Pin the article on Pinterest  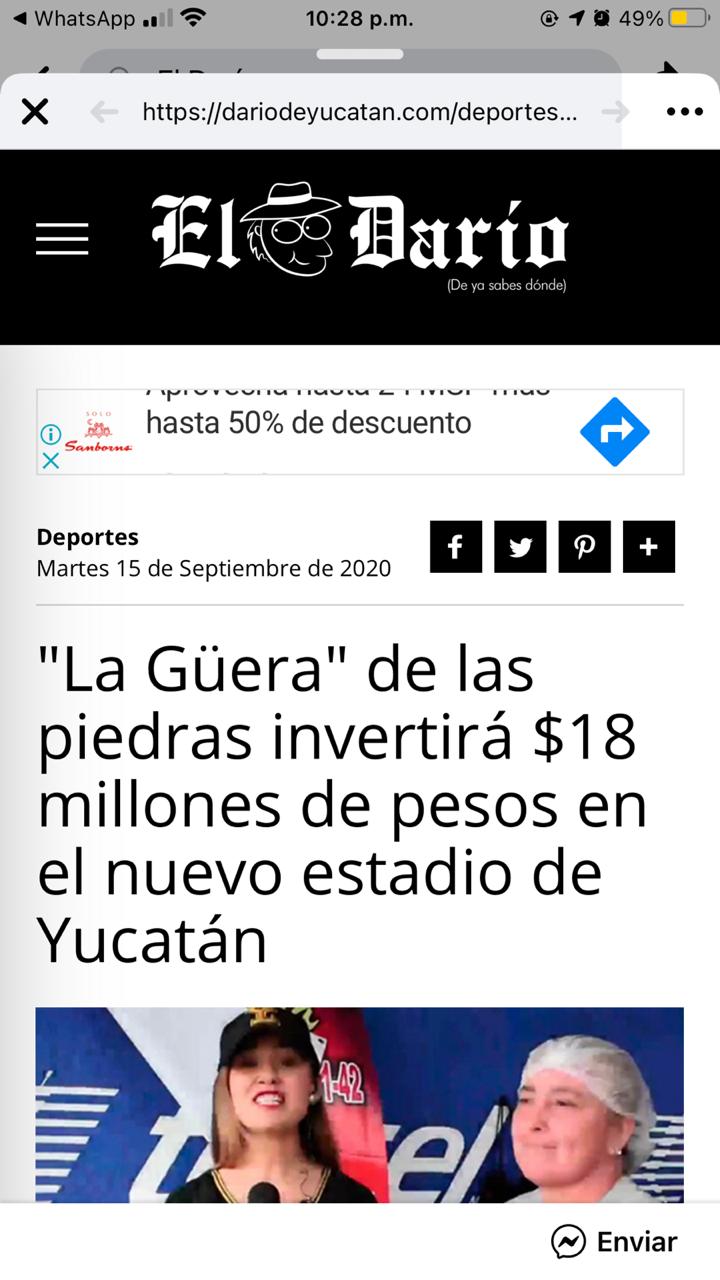click(x=584, y=547)
